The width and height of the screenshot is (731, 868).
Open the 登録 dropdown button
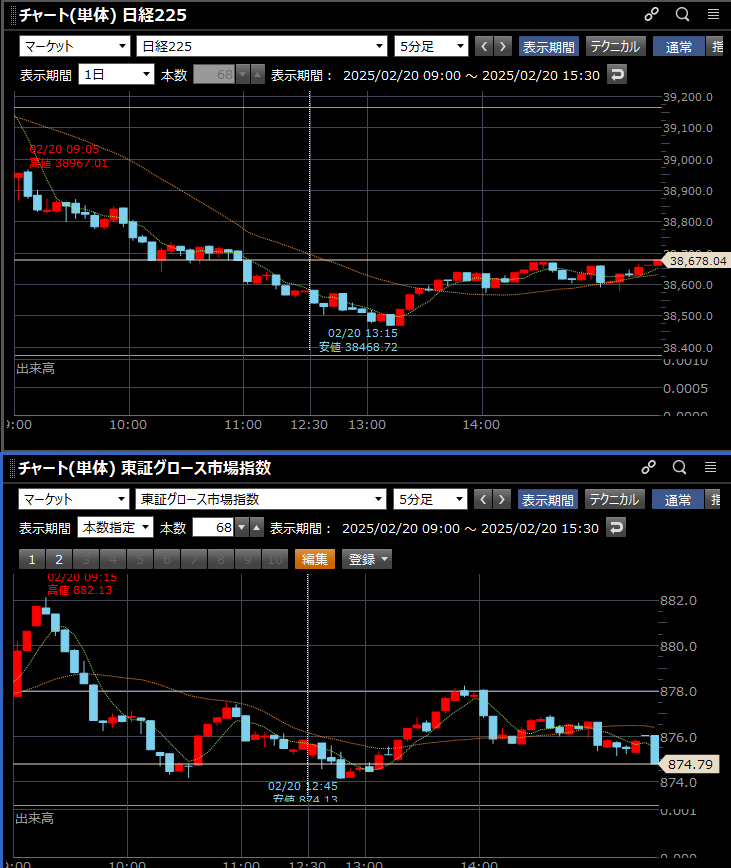(367, 559)
